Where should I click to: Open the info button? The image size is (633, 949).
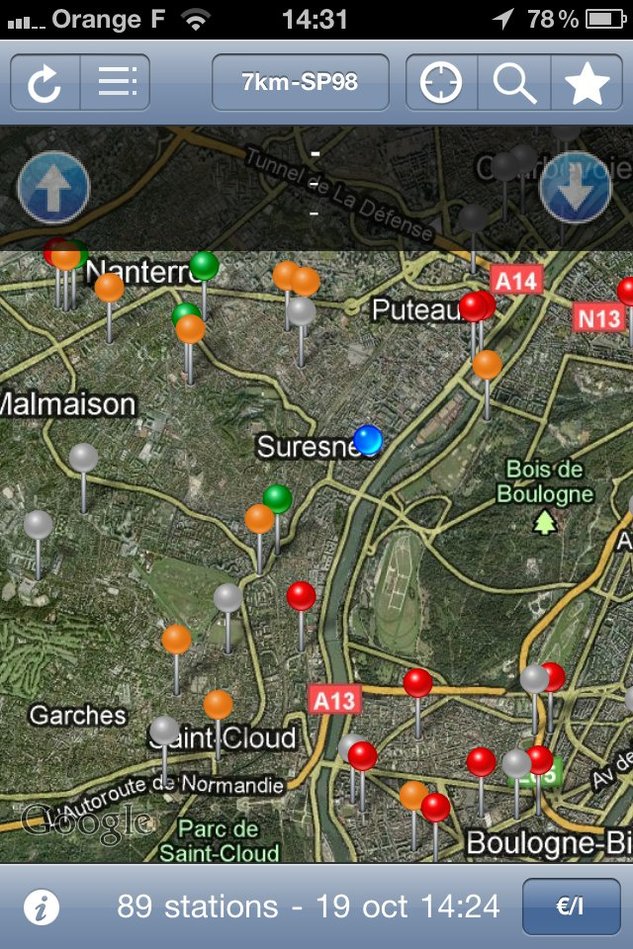point(42,907)
